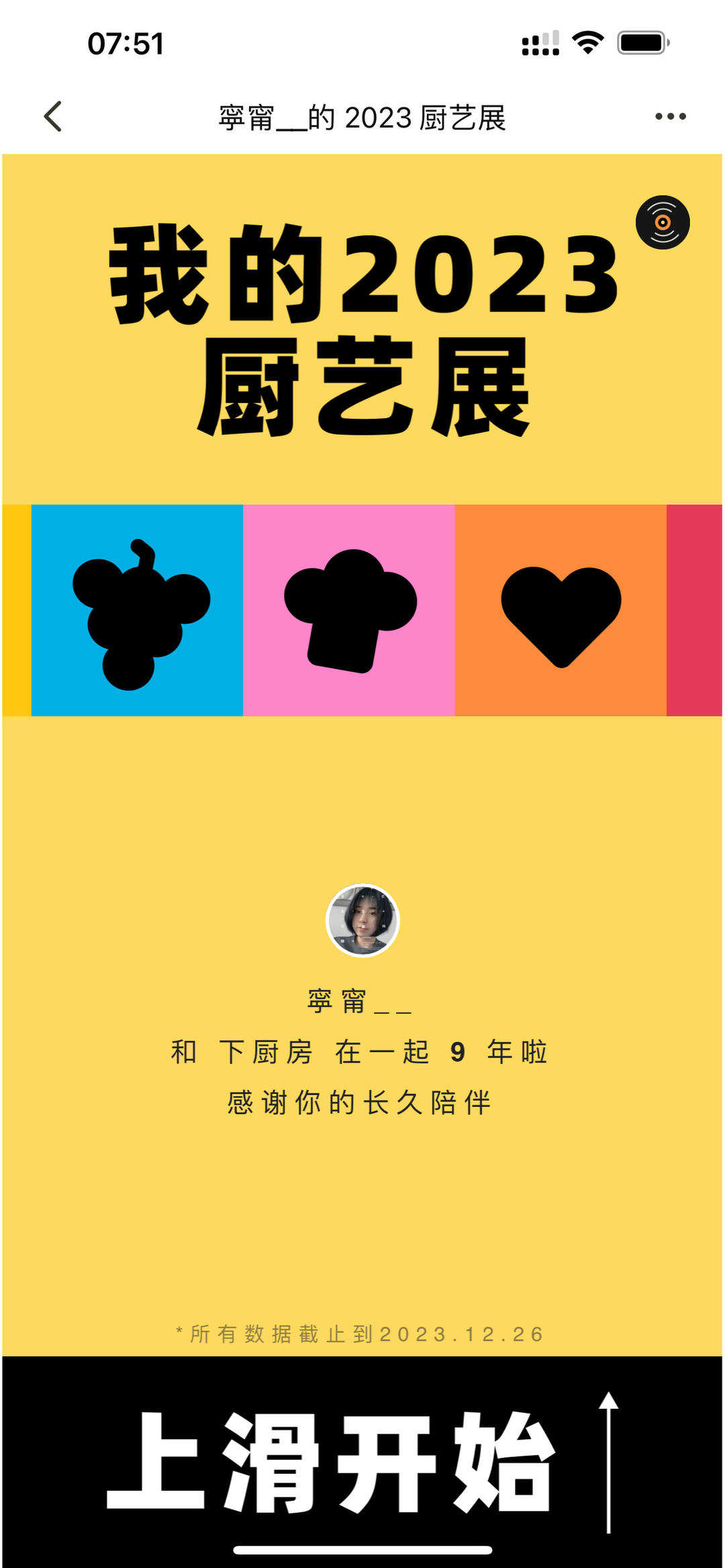Open the three-dot overflow menu

[x=670, y=117]
